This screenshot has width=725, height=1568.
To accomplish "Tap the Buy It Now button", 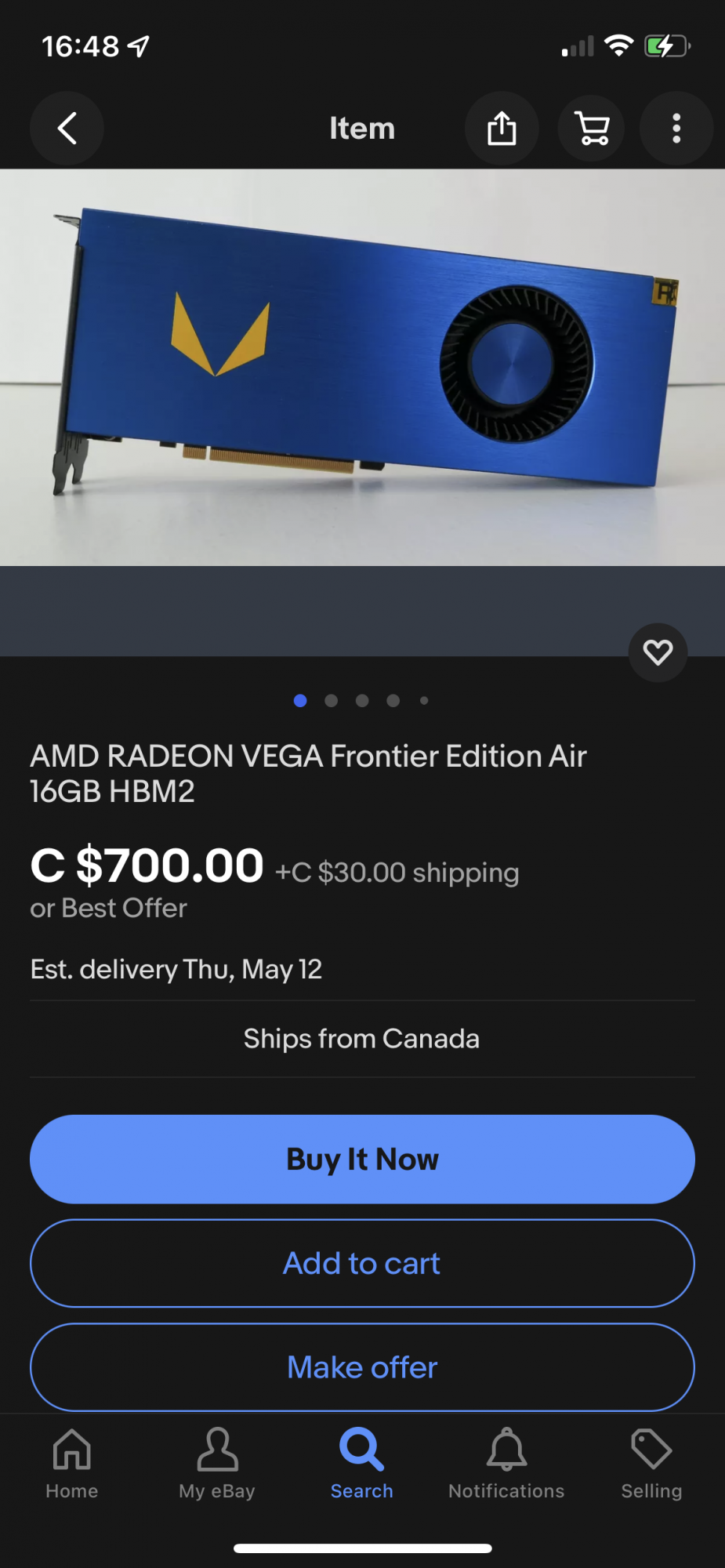I will tap(362, 1159).
